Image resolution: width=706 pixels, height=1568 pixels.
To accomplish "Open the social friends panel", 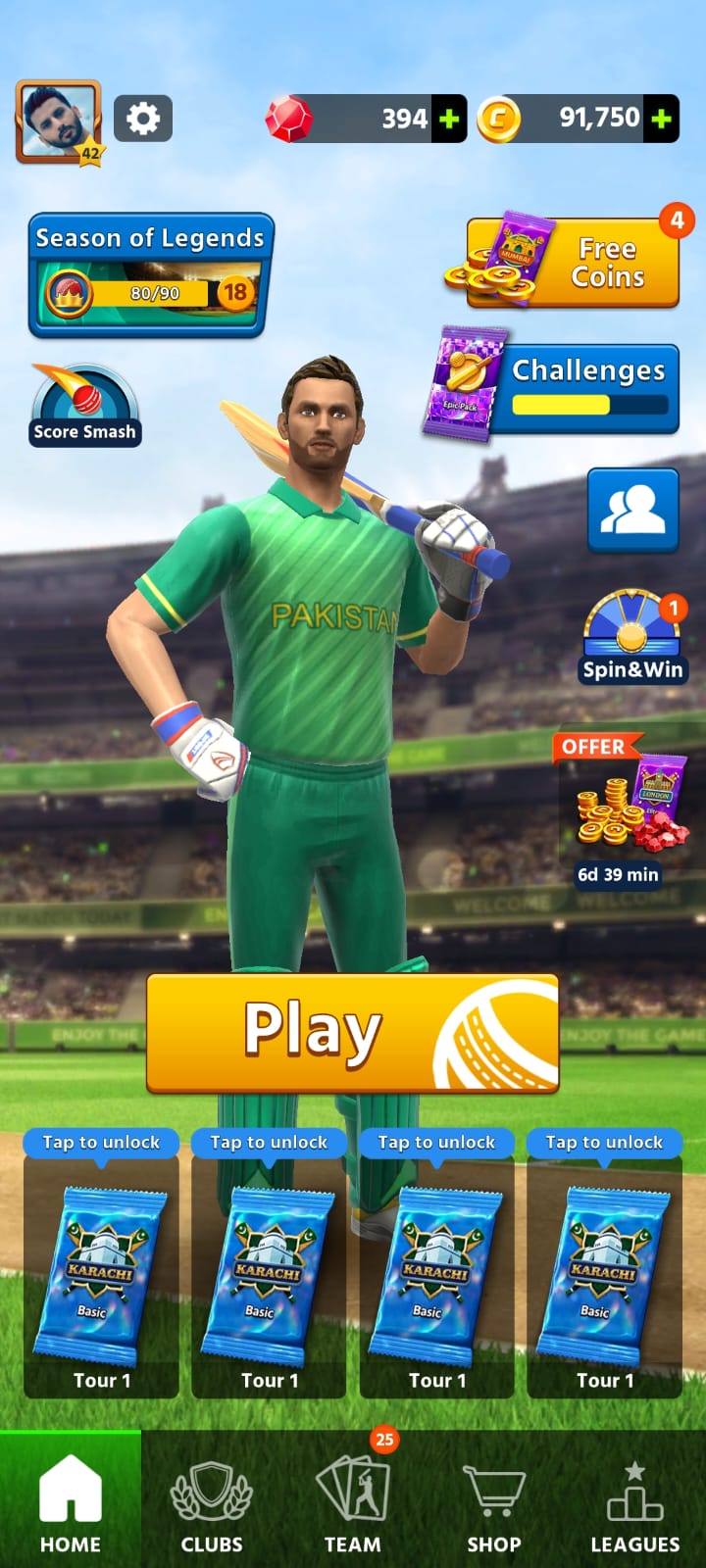I will tap(632, 511).
